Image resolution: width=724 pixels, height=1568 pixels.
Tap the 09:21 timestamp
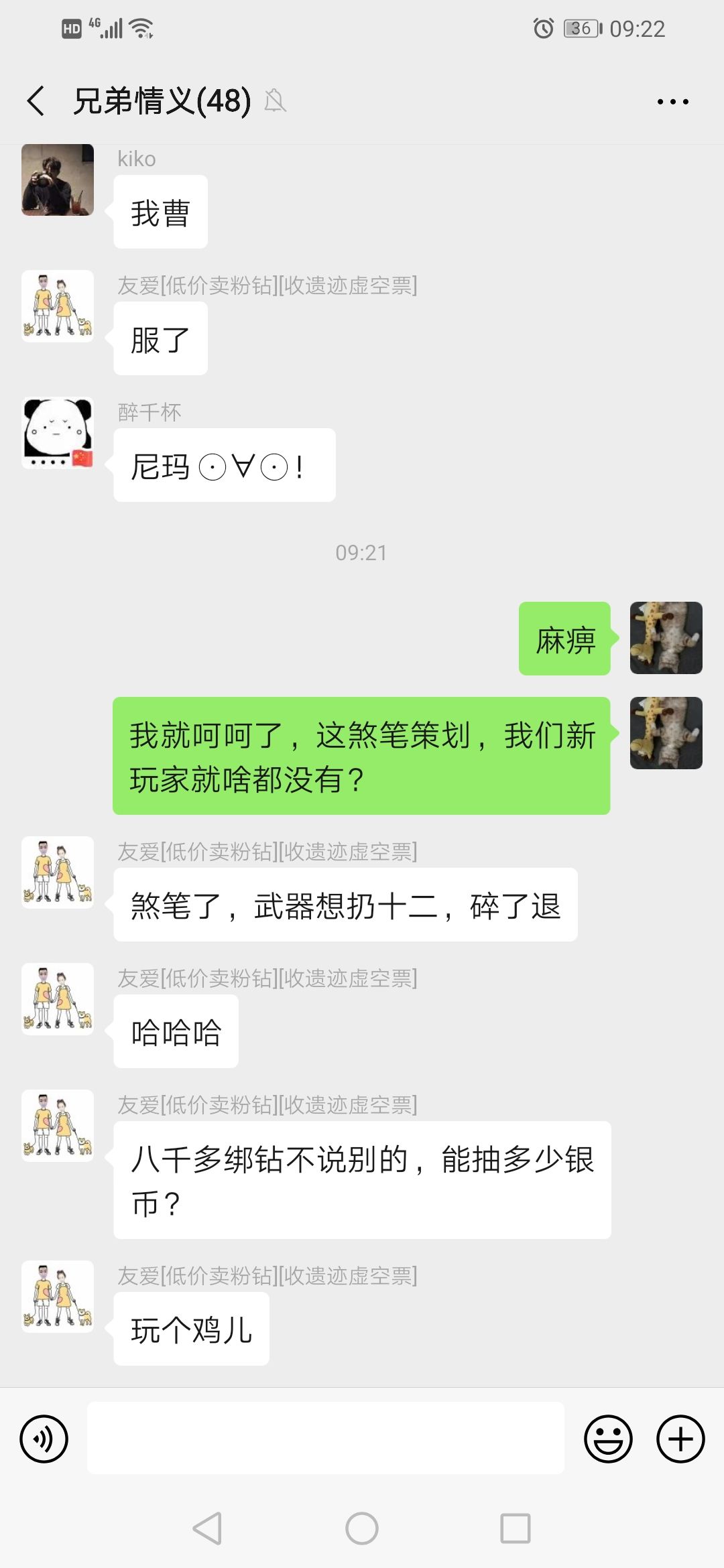click(x=362, y=553)
